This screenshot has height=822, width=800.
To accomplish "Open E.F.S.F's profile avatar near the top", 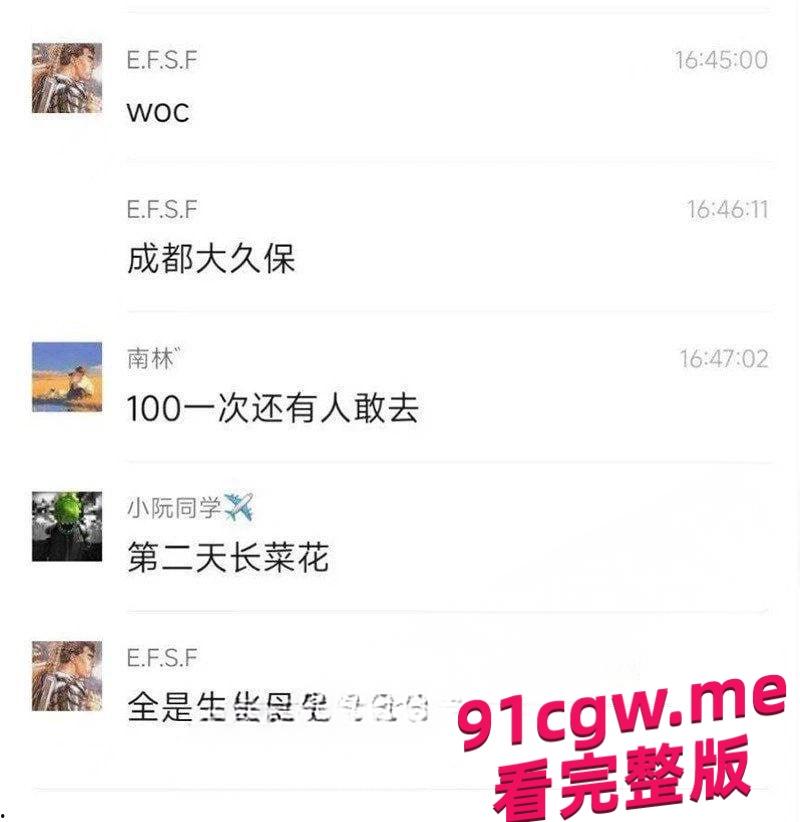I will [66, 76].
